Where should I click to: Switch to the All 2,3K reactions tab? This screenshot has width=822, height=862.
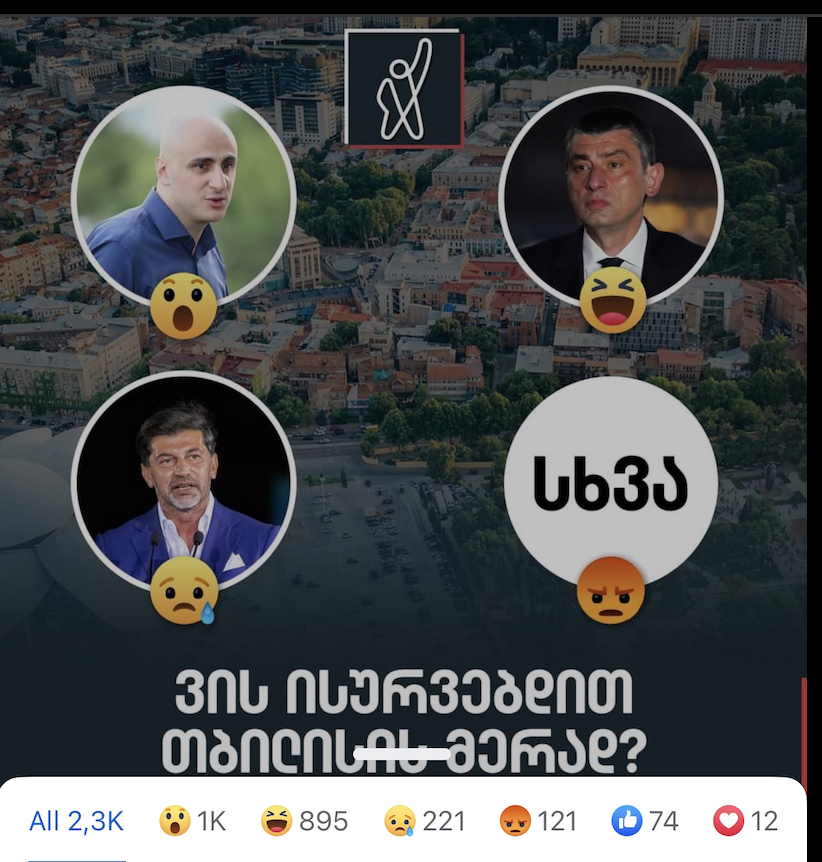click(x=76, y=822)
